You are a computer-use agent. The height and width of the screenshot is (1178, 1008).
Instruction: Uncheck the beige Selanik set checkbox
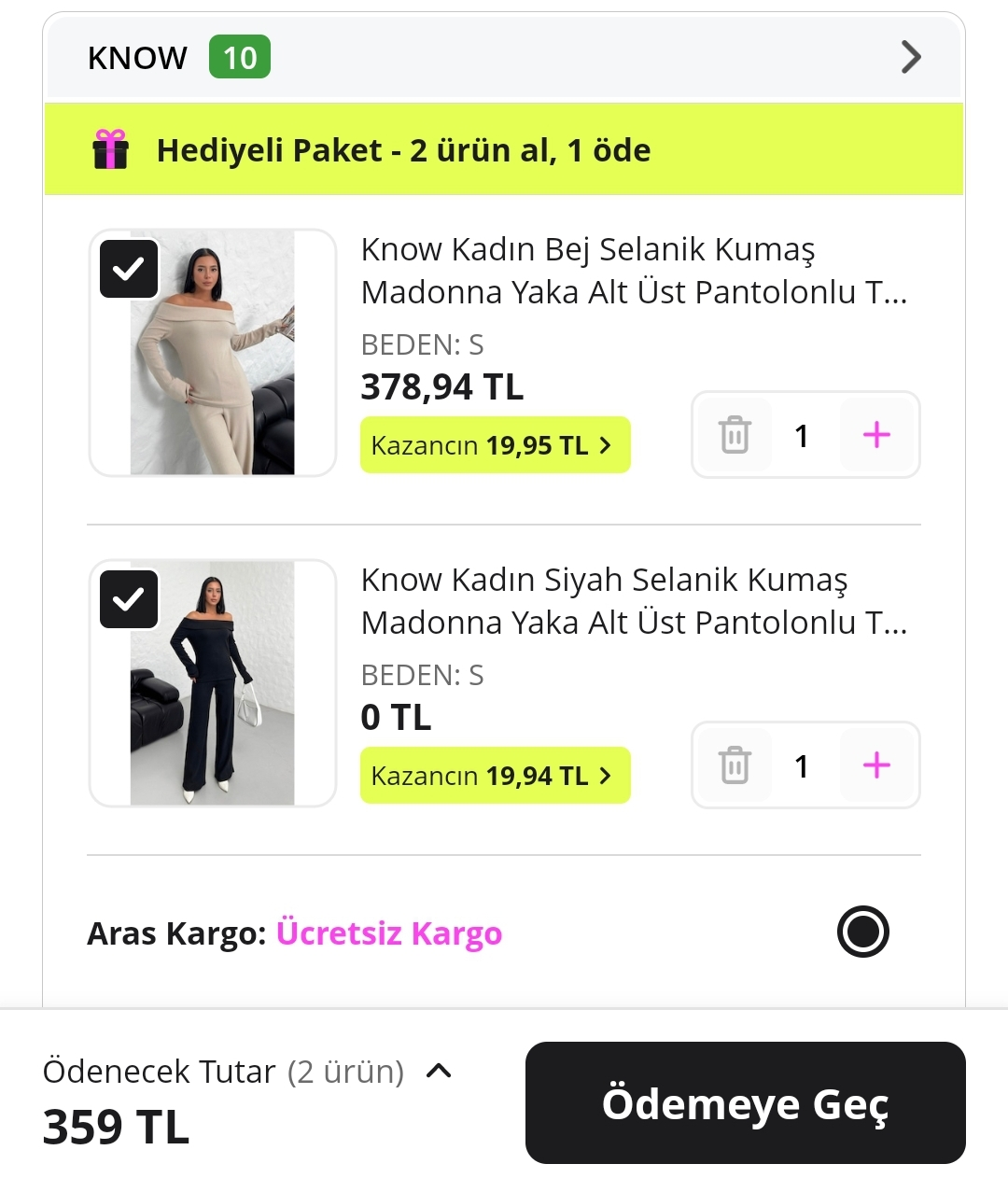(x=129, y=270)
